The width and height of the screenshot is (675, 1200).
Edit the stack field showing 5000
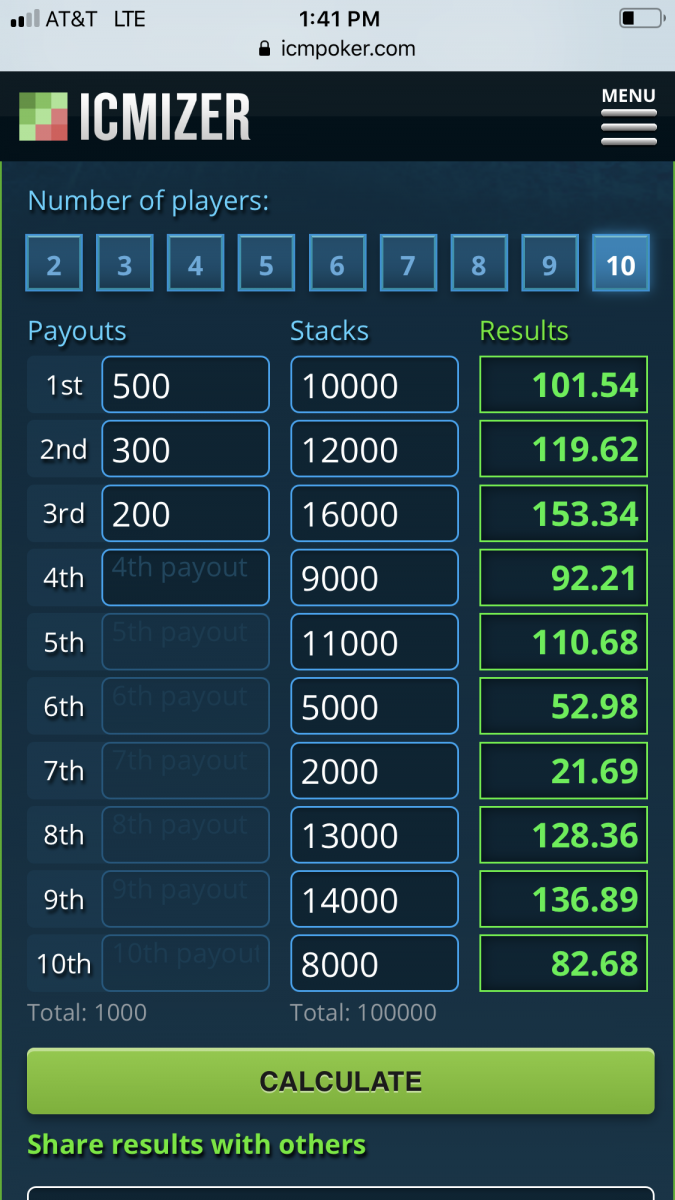pyautogui.click(x=374, y=706)
